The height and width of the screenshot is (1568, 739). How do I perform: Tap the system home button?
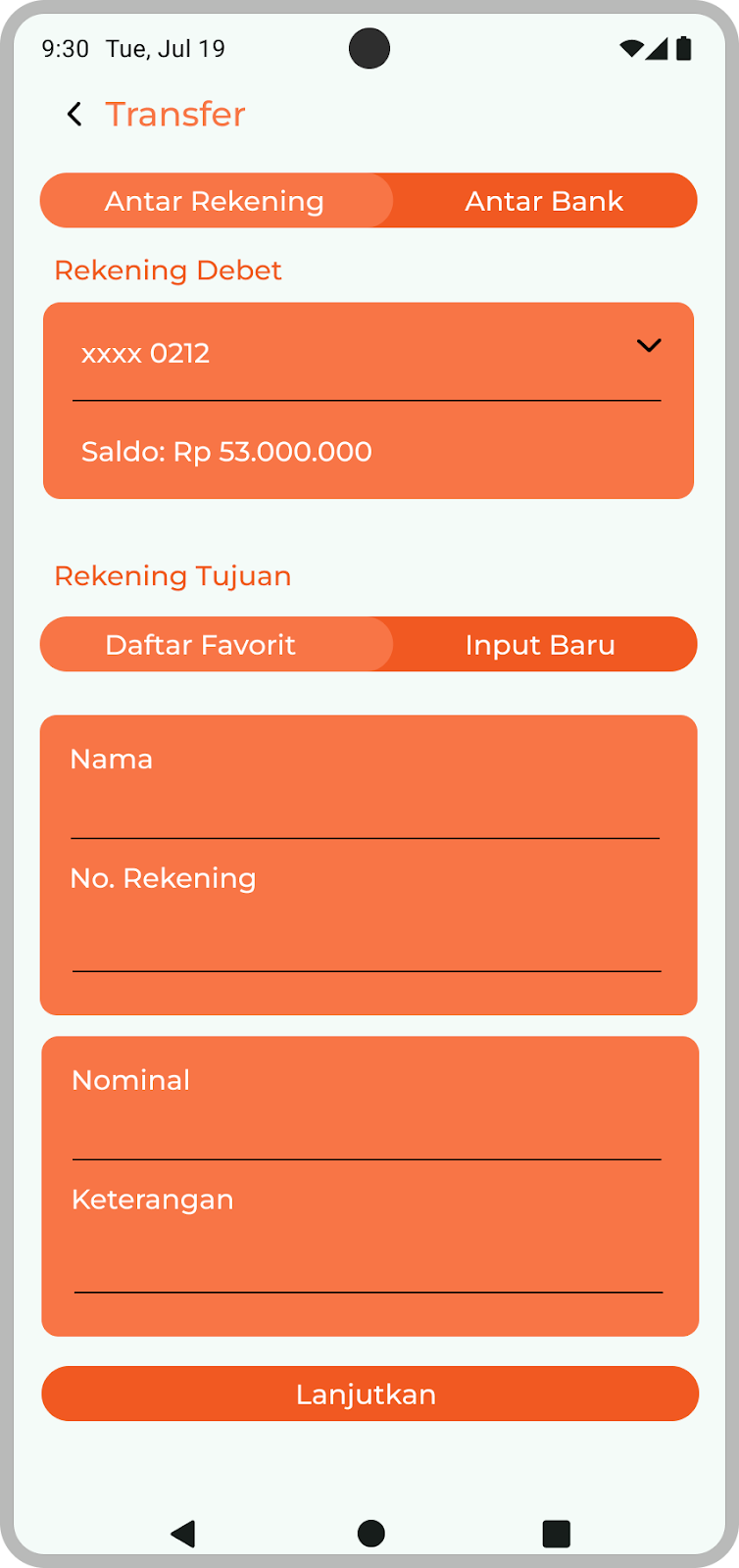pos(371,1533)
